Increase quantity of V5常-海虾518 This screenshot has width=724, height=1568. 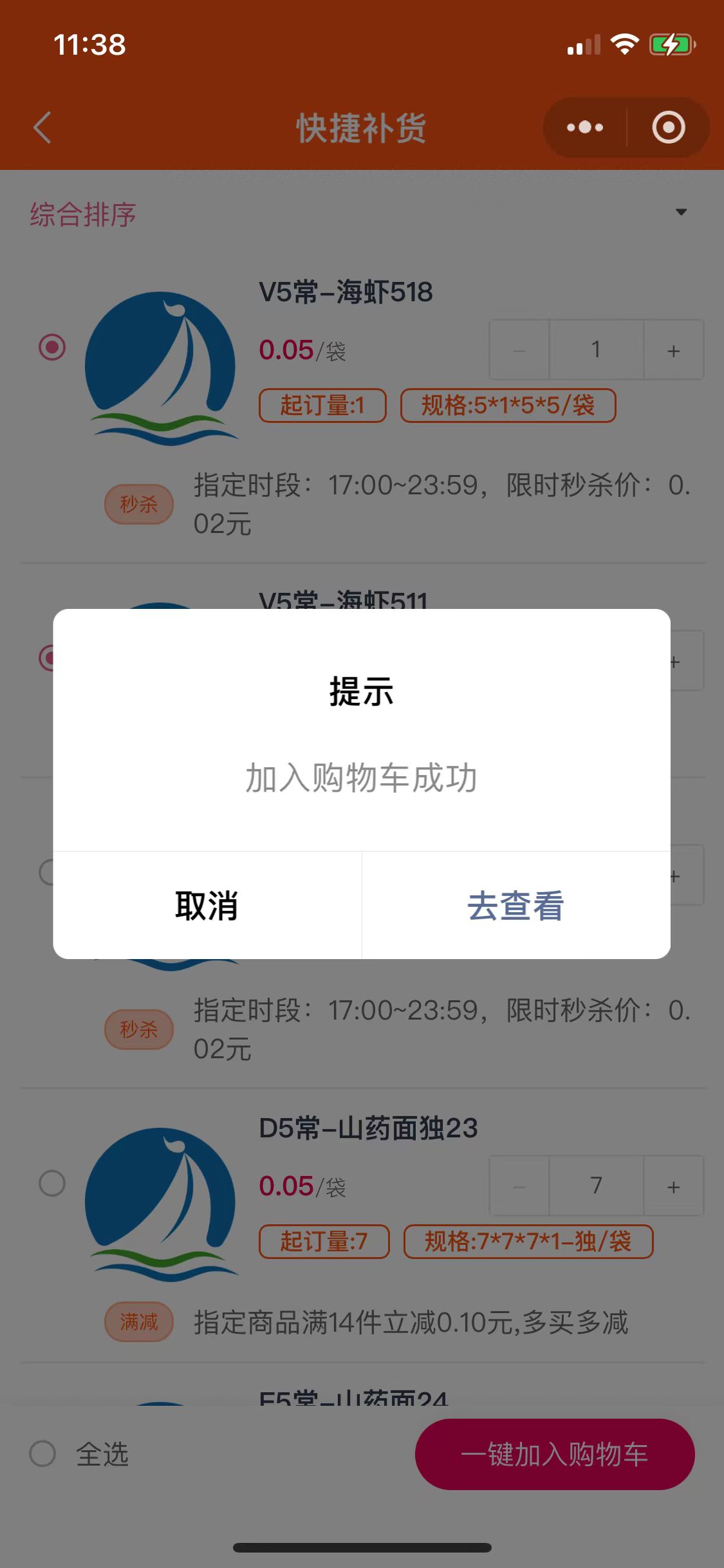[x=673, y=350]
